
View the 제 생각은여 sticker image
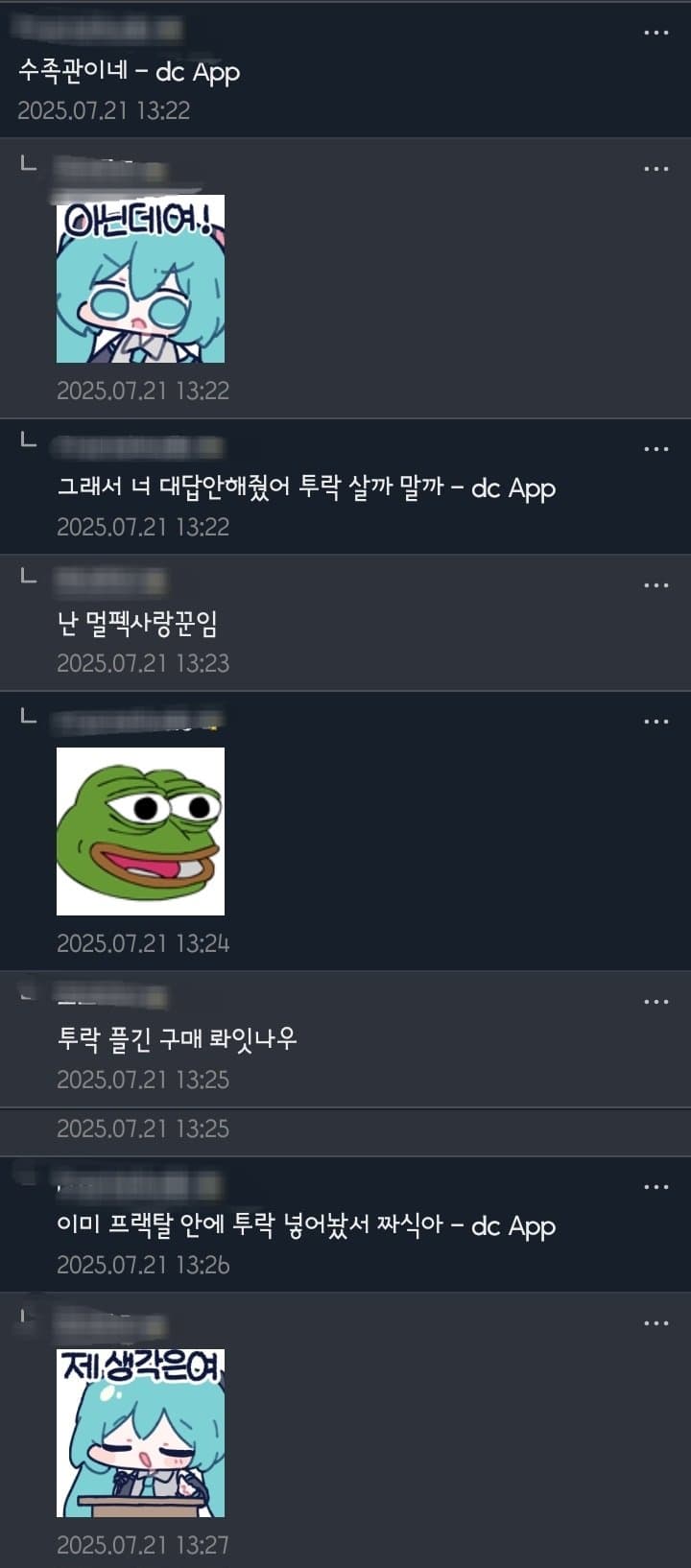pos(140,1433)
